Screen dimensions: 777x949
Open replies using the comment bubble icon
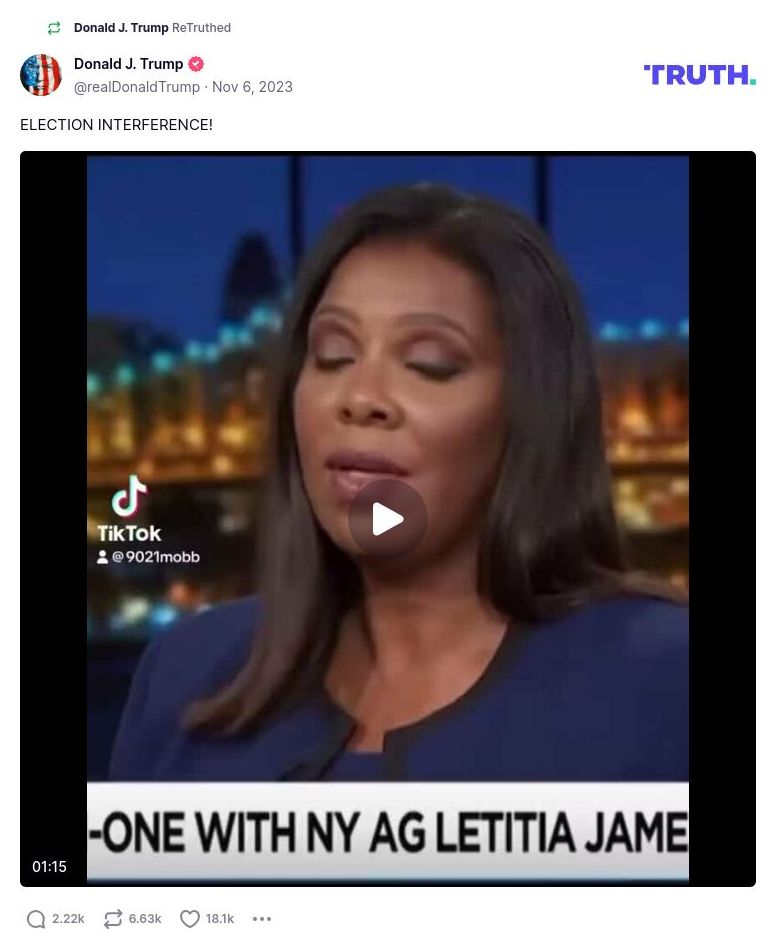coord(36,919)
